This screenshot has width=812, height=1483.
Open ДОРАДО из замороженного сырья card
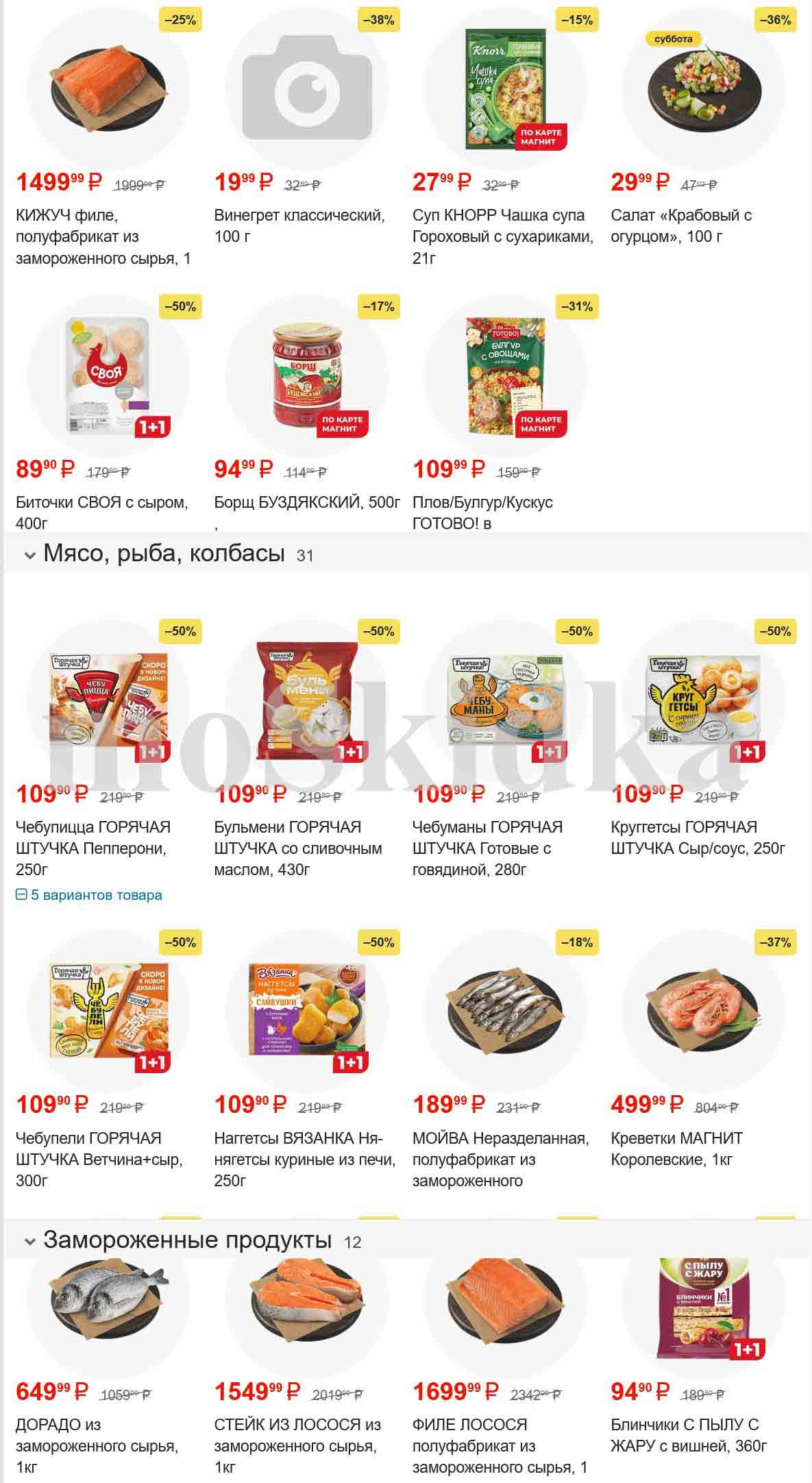tap(108, 1302)
